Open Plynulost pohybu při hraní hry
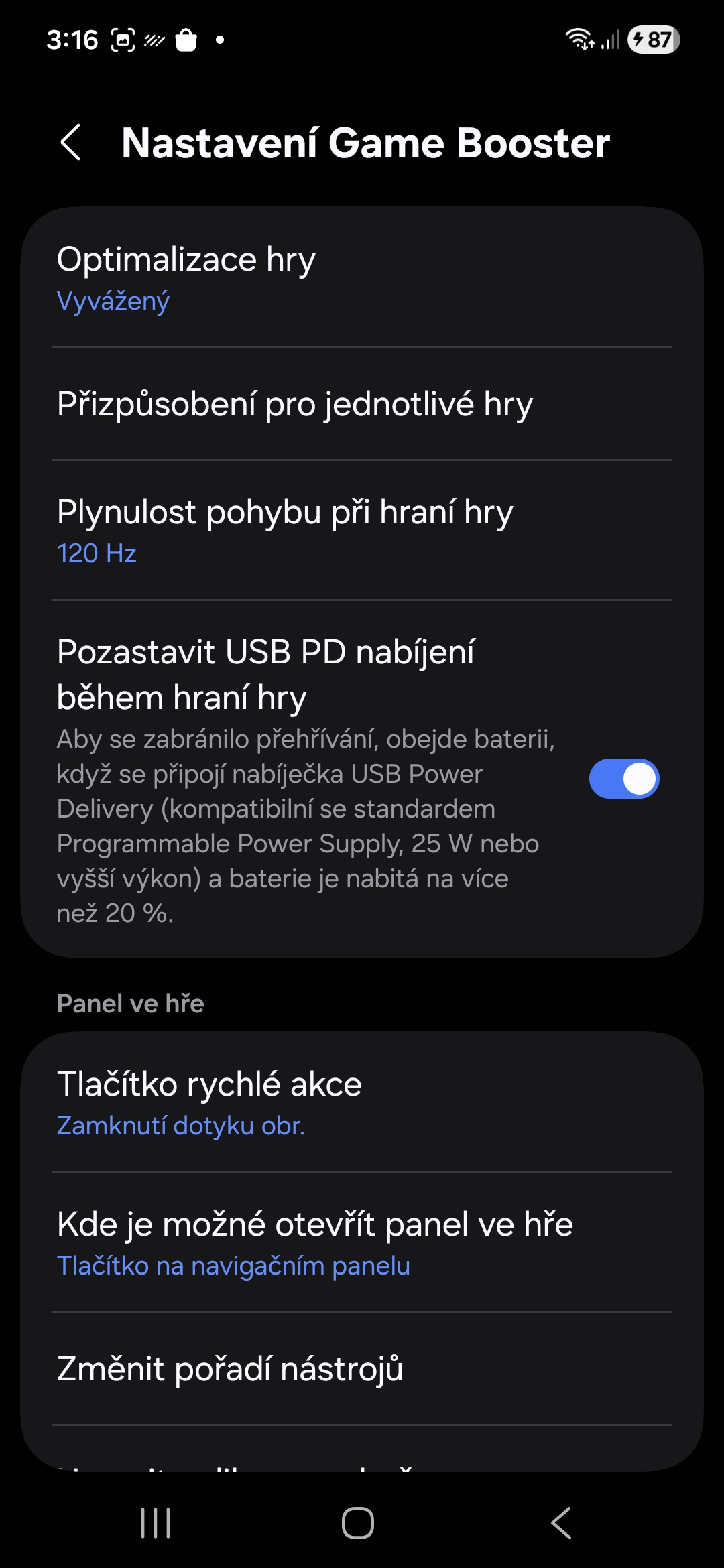Image resolution: width=724 pixels, height=1568 pixels. pyautogui.click(x=362, y=531)
